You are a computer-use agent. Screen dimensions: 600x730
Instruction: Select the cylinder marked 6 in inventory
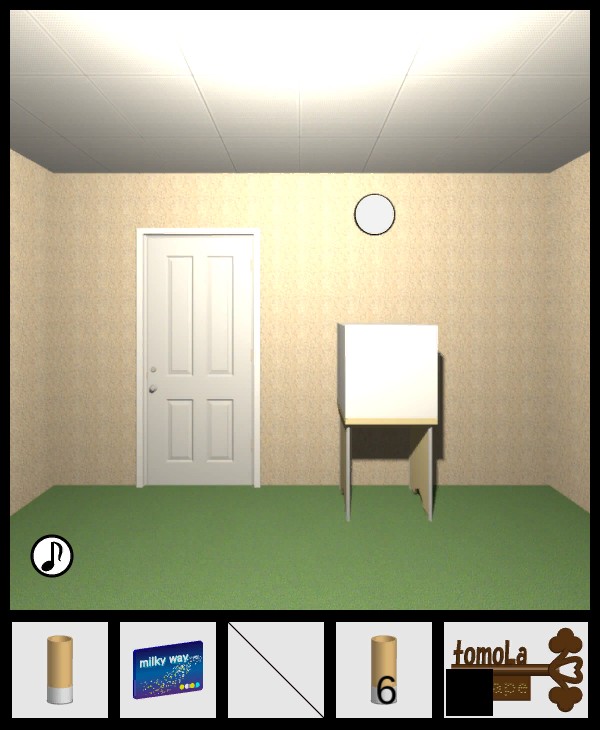(384, 669)
